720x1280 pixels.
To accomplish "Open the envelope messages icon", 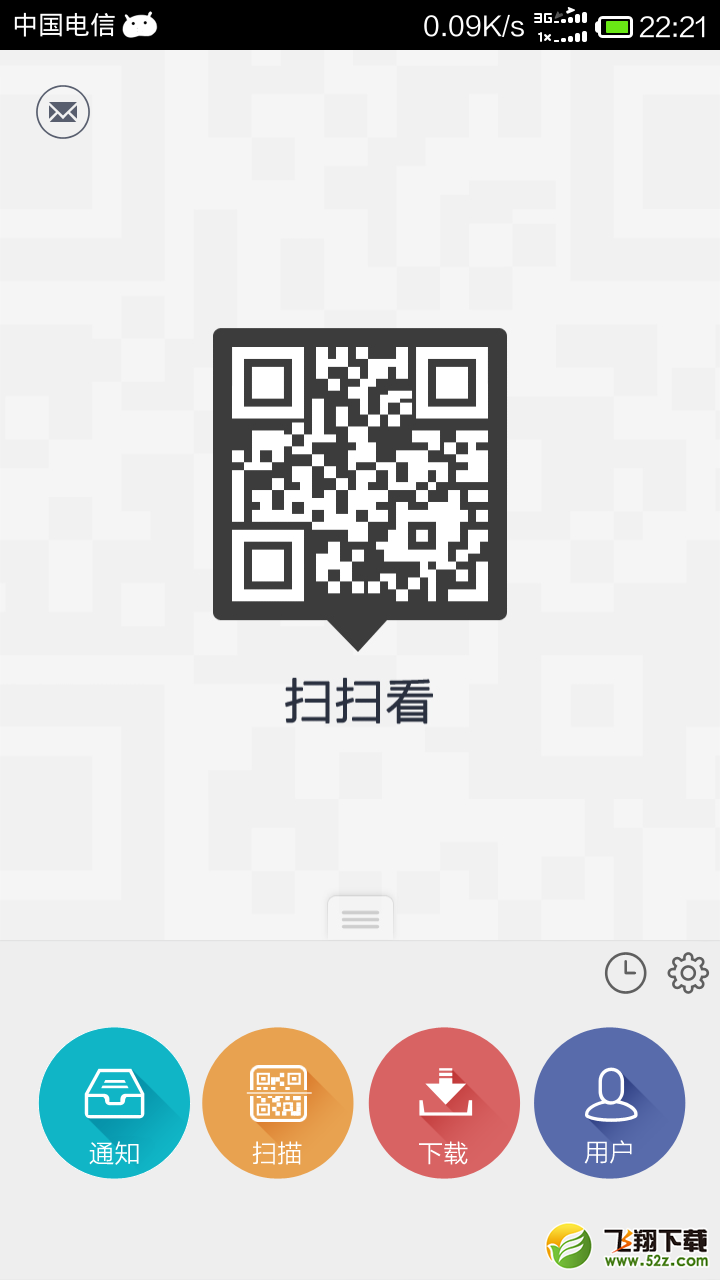I will [63, 112].
